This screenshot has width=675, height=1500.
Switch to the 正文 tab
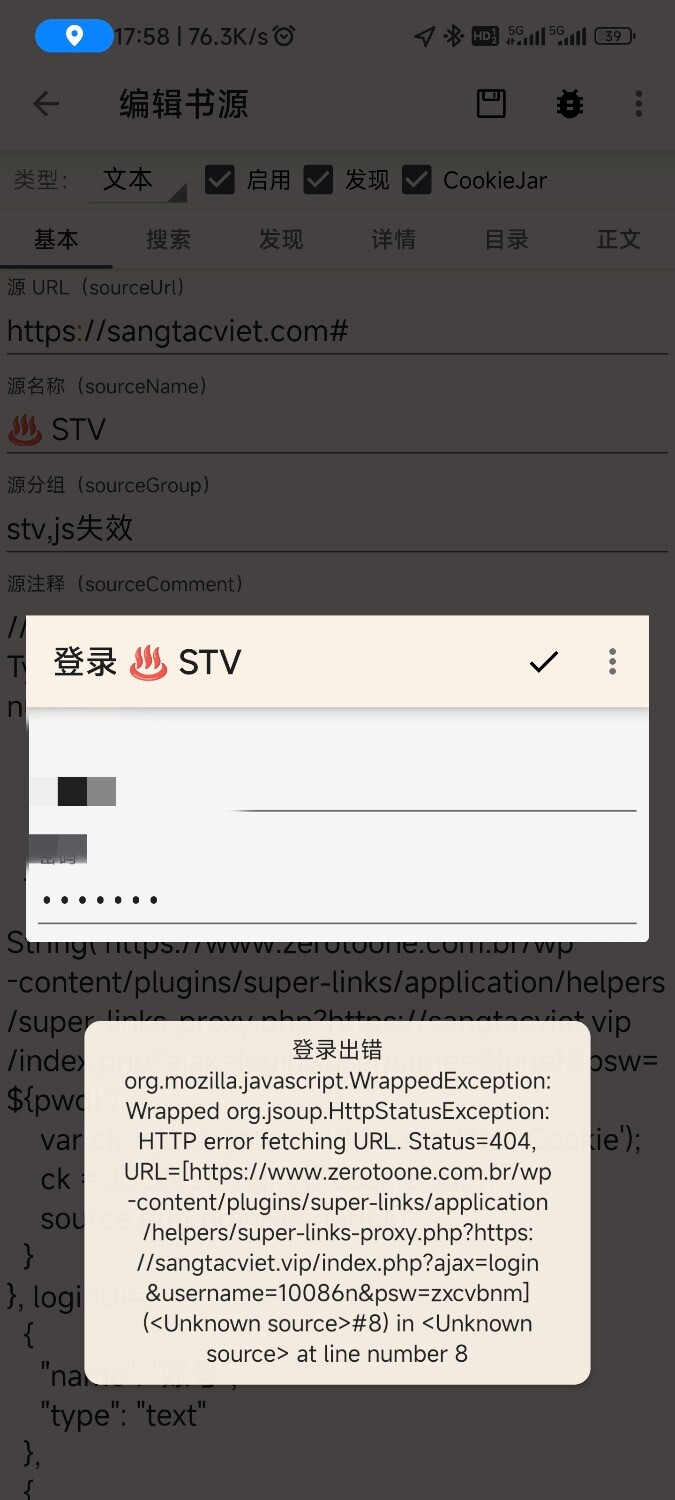[618, 240]
